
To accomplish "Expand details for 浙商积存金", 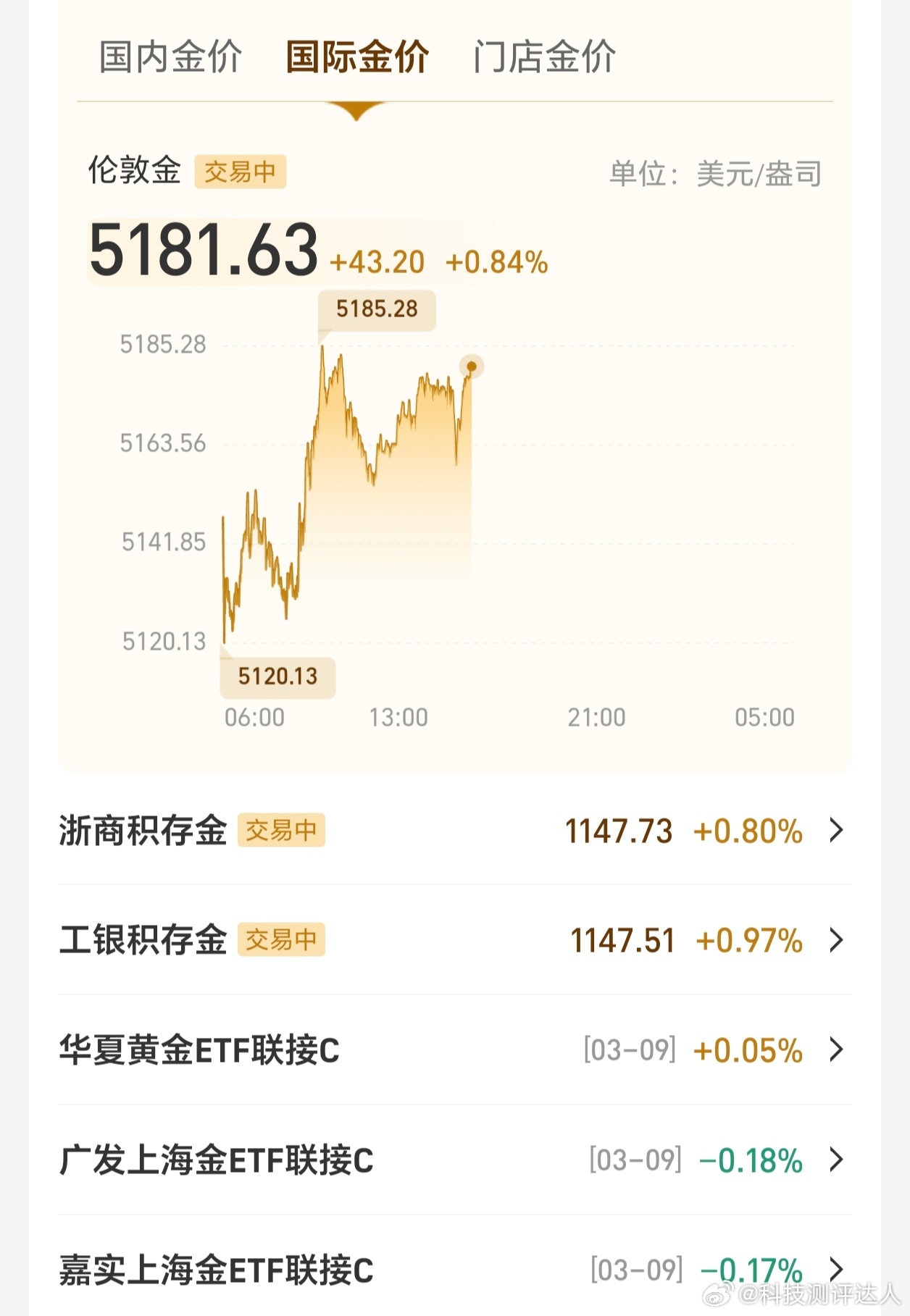I will click(835, 833).
